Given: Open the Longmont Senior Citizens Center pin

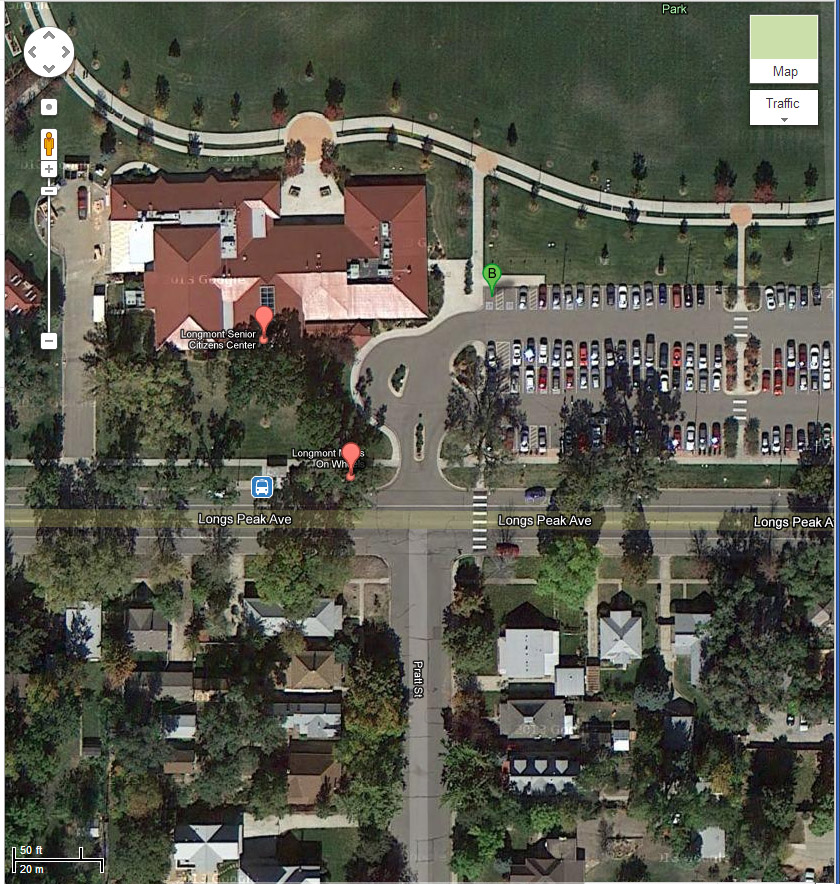Looking at the screenshot, I should 264,323.
